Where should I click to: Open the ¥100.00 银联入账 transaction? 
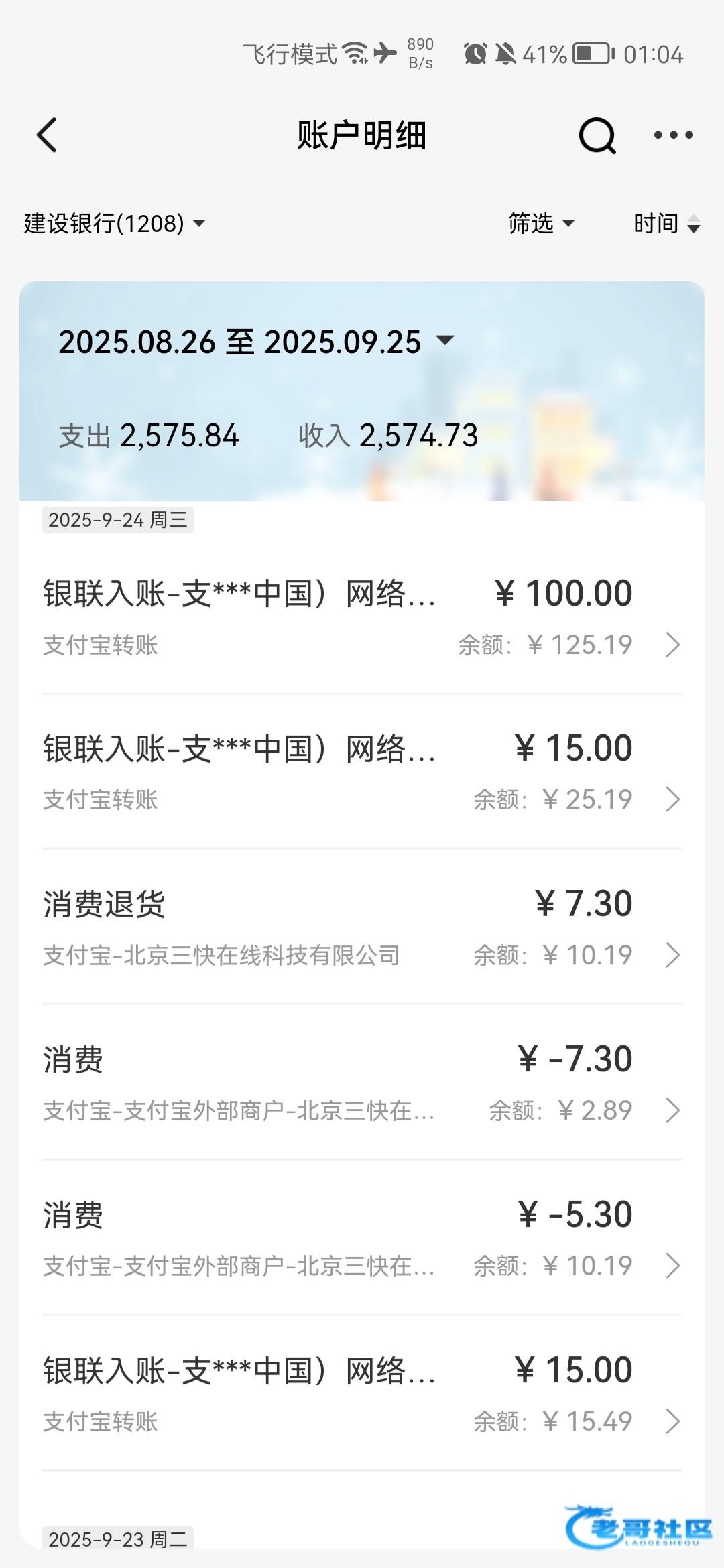coord(362,618)
